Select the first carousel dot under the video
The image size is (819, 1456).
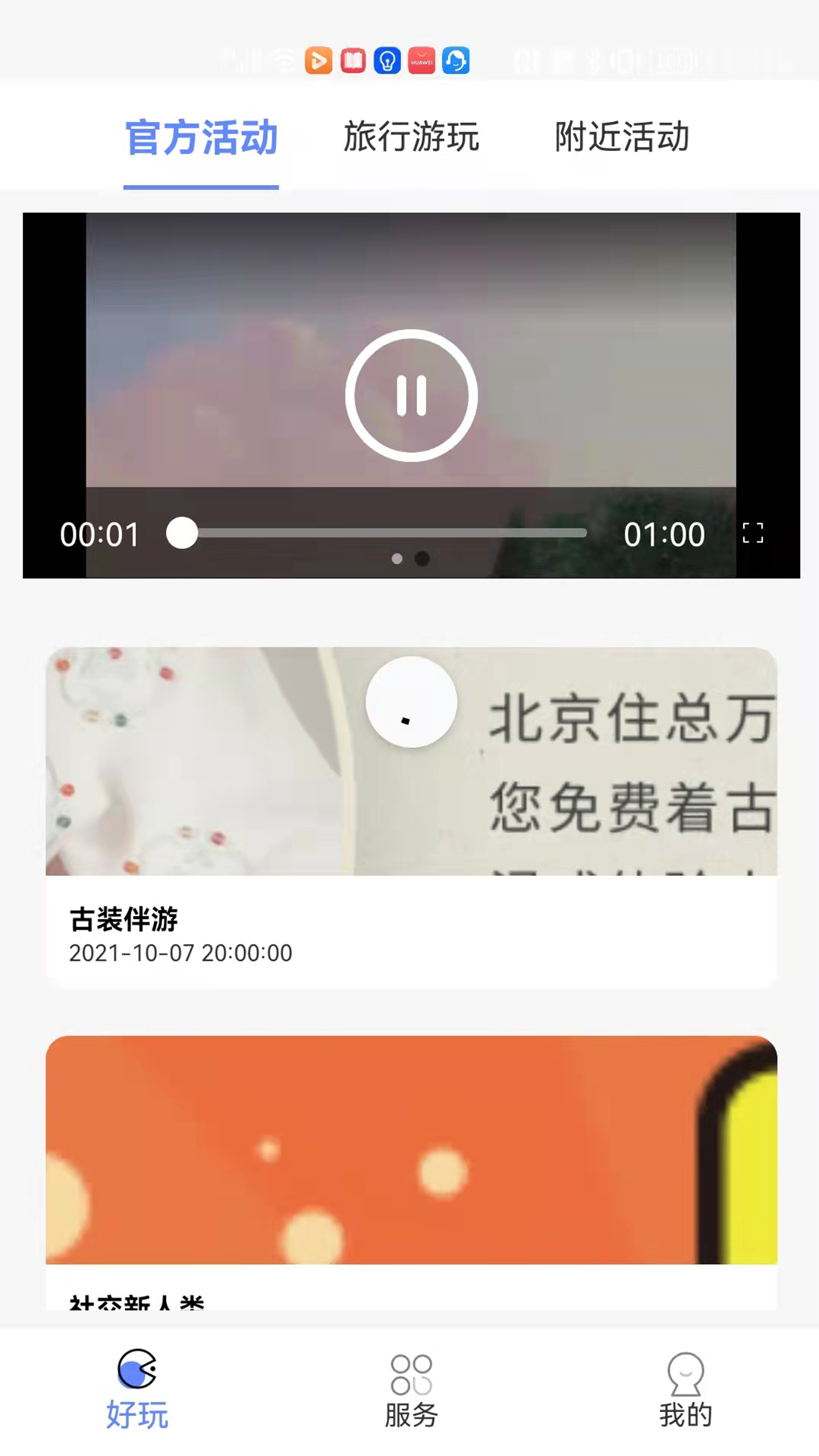coord(397,559)
